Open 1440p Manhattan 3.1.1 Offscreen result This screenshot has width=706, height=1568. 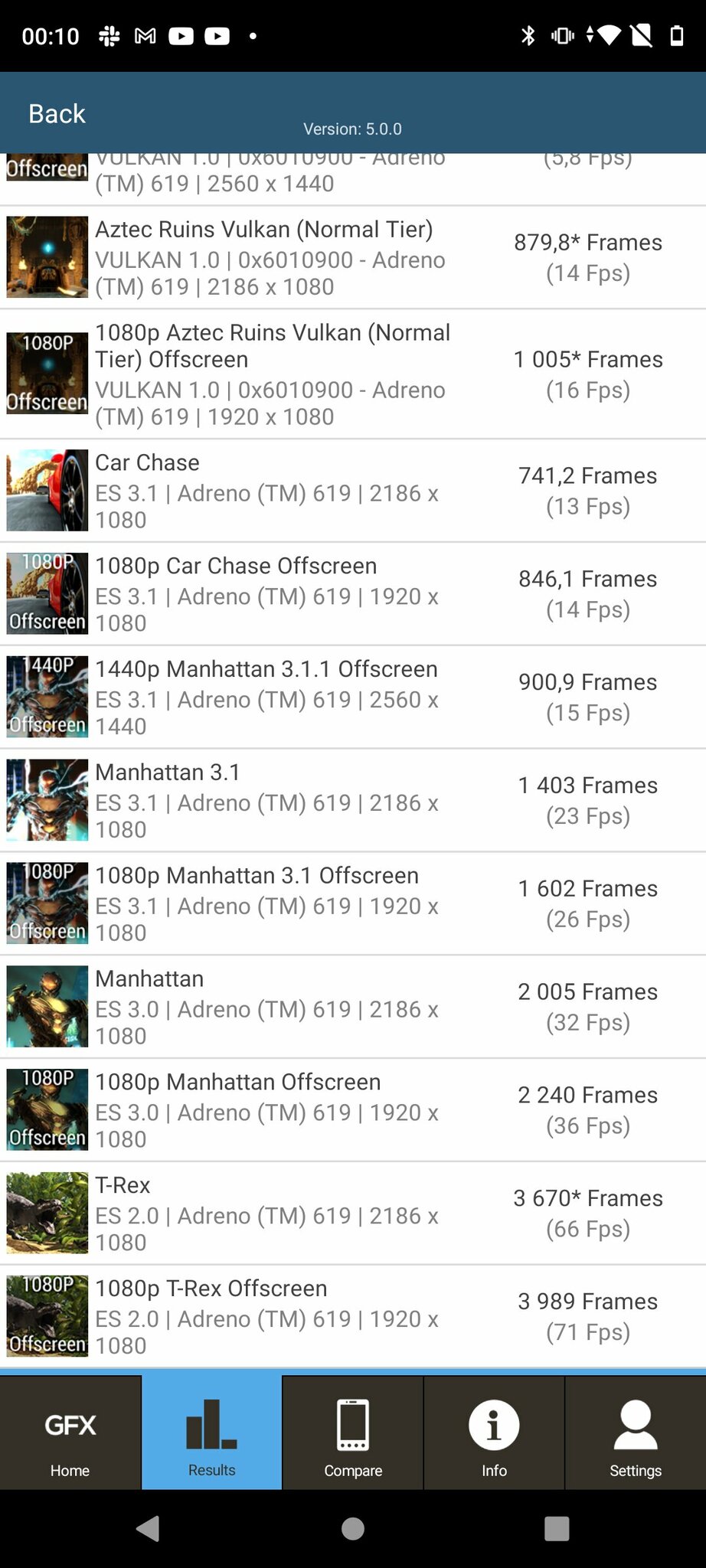tap(353, 697)
